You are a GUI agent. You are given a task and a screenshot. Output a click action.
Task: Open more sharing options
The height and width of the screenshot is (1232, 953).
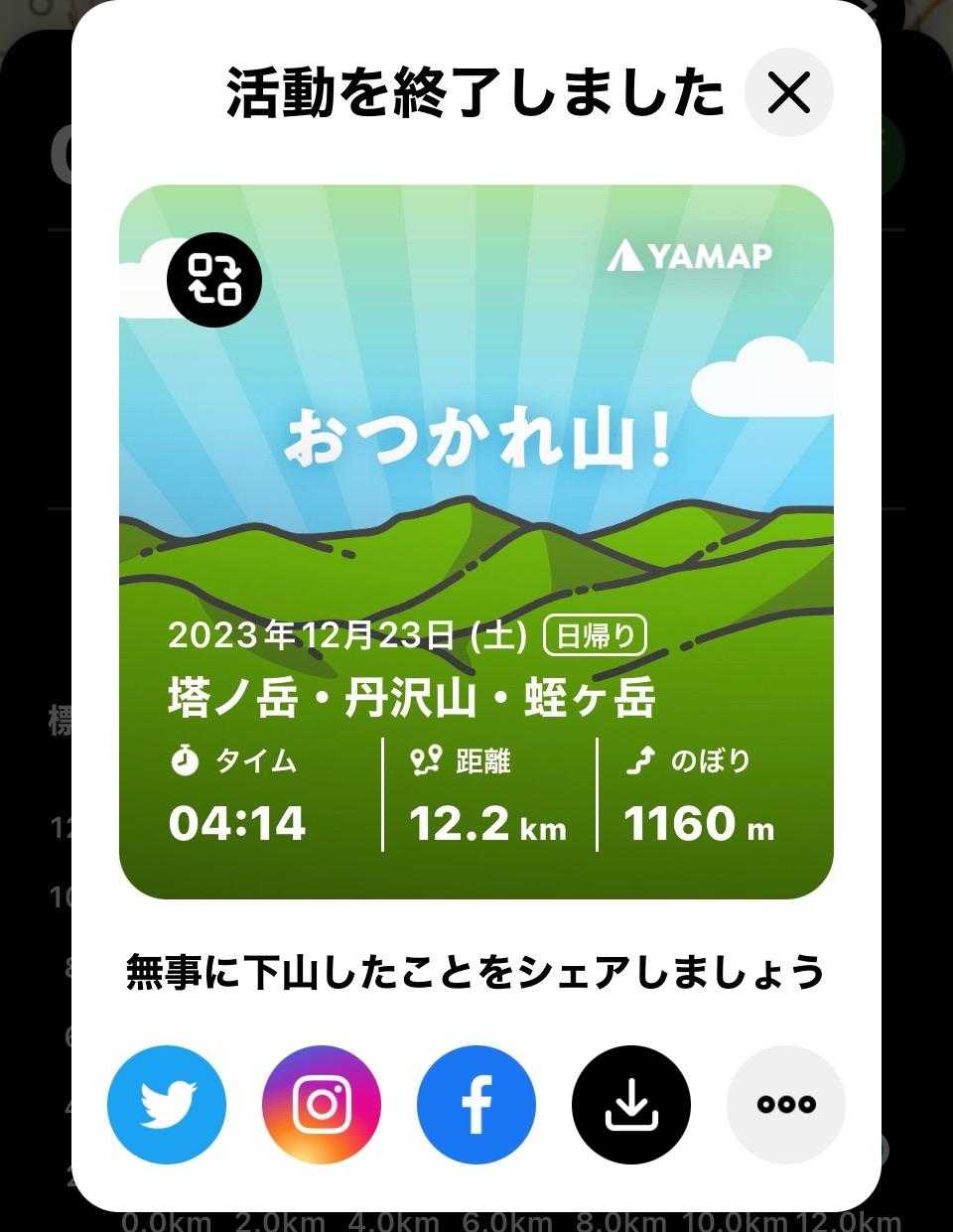786,1104
